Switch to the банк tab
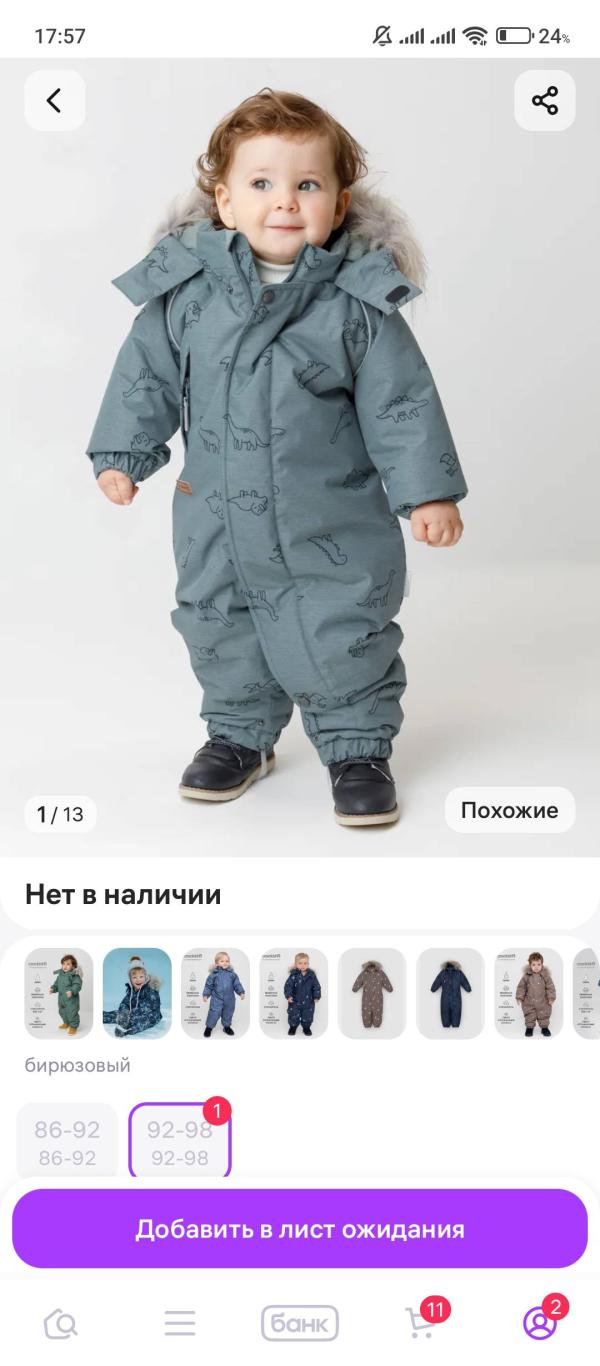The image size is (600, 1366). pyautogui.click(x=300, y=1323)
